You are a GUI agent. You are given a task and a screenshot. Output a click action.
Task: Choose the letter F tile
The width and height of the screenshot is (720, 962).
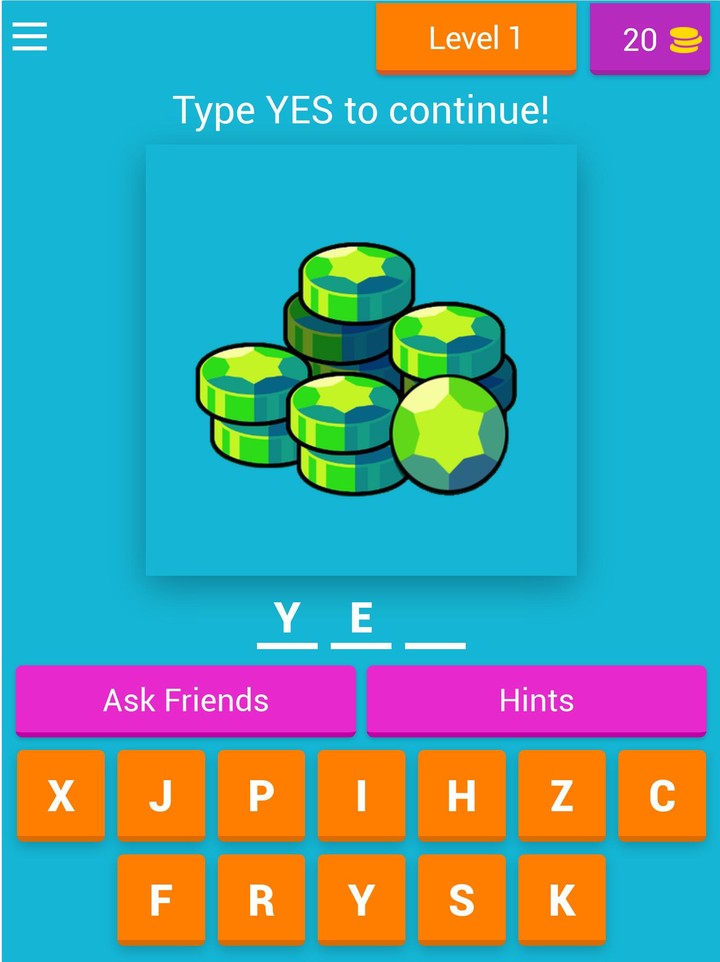[161, 899]
